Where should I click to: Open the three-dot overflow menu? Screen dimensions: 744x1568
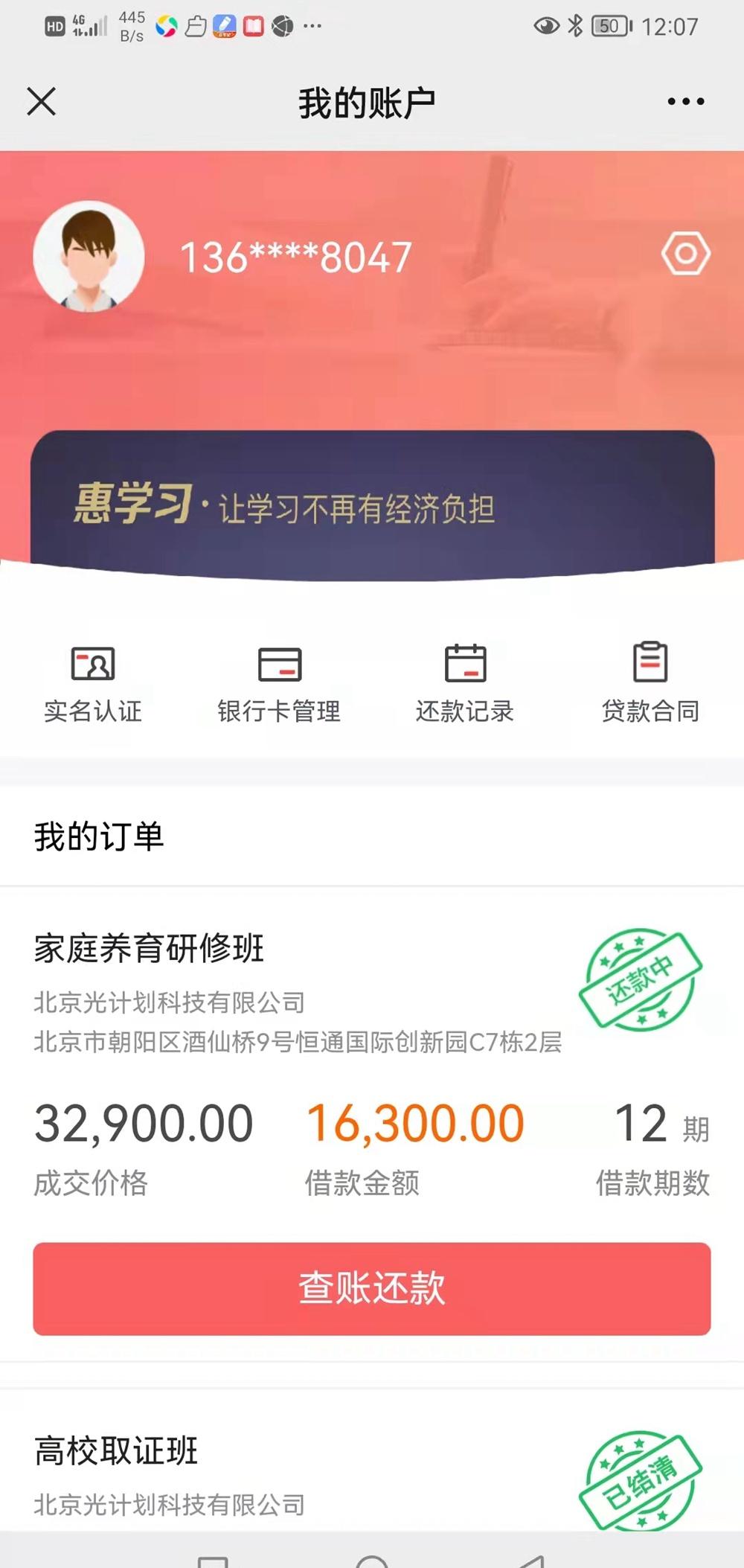click(x=685, y=101)
